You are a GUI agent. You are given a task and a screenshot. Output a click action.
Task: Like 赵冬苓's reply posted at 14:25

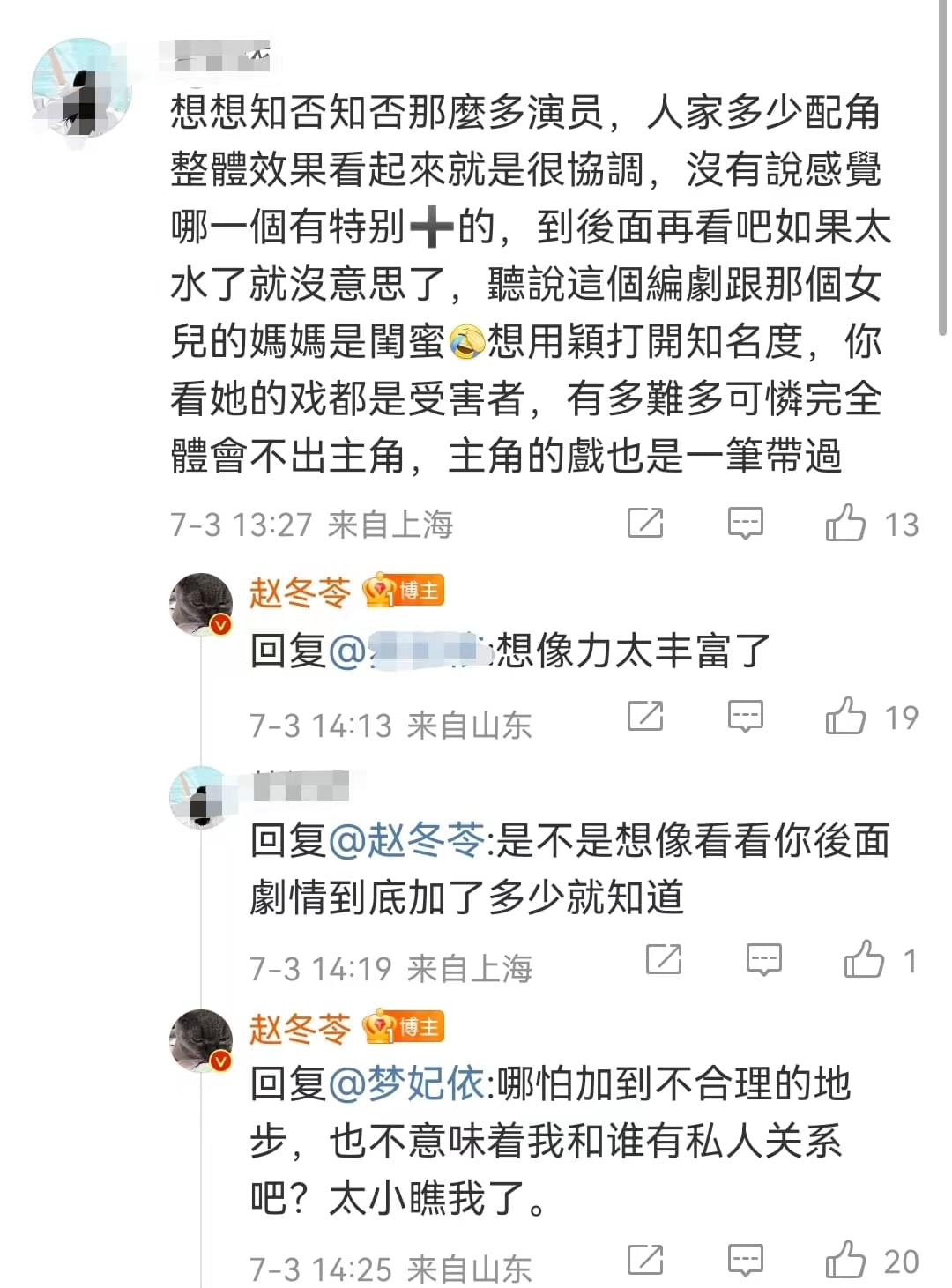[x=845, y=1260]
